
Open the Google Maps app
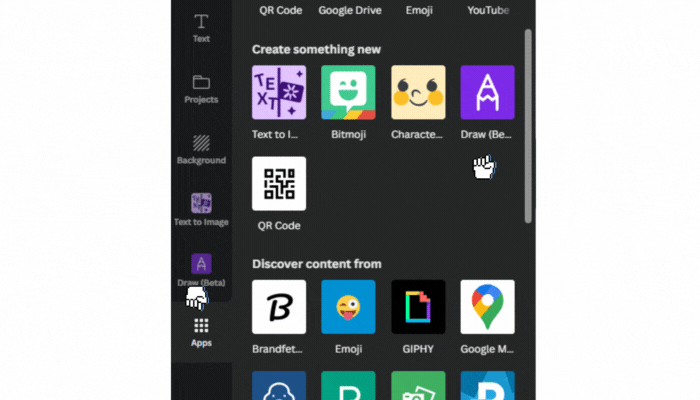pyautogui.click(x=487, y=307)
